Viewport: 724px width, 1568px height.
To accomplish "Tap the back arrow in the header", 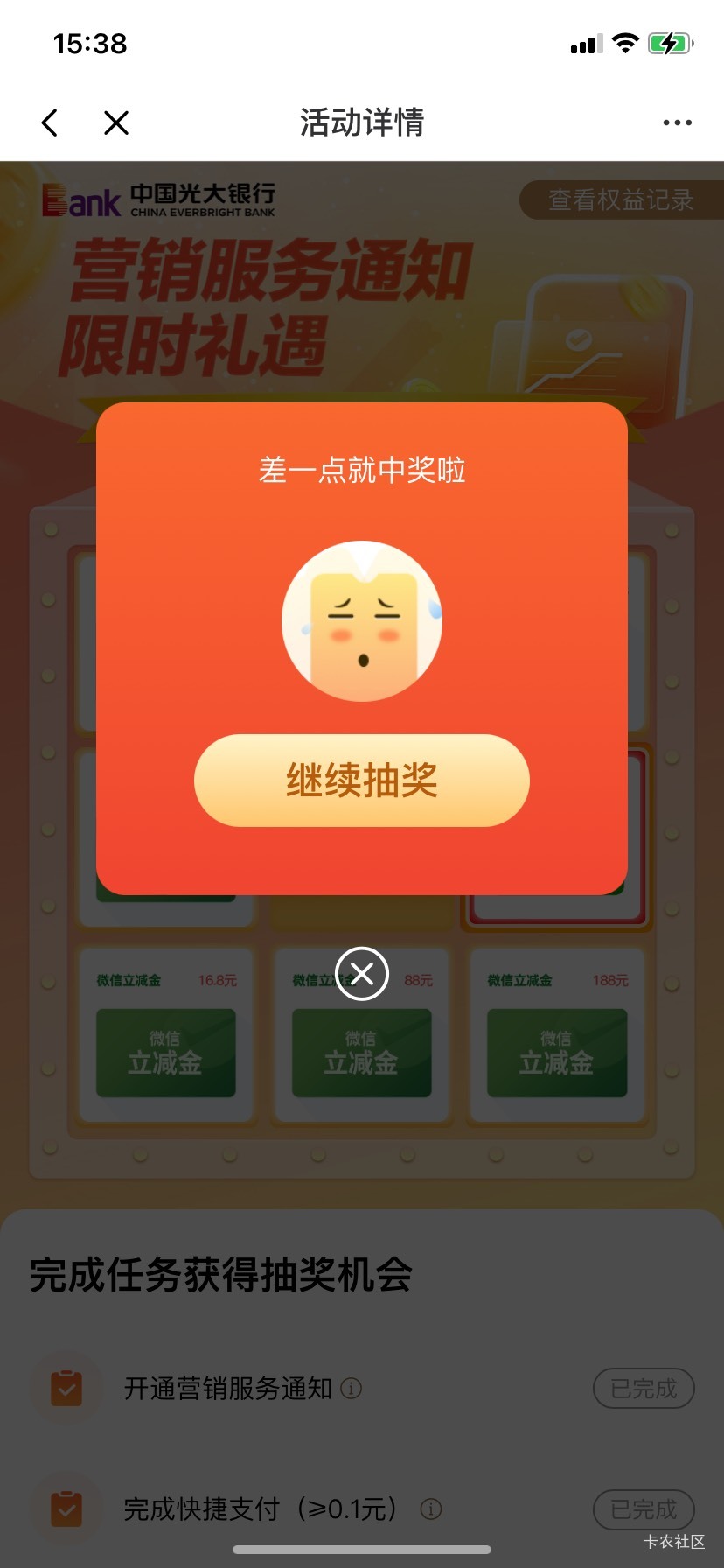I will [50, 122].
